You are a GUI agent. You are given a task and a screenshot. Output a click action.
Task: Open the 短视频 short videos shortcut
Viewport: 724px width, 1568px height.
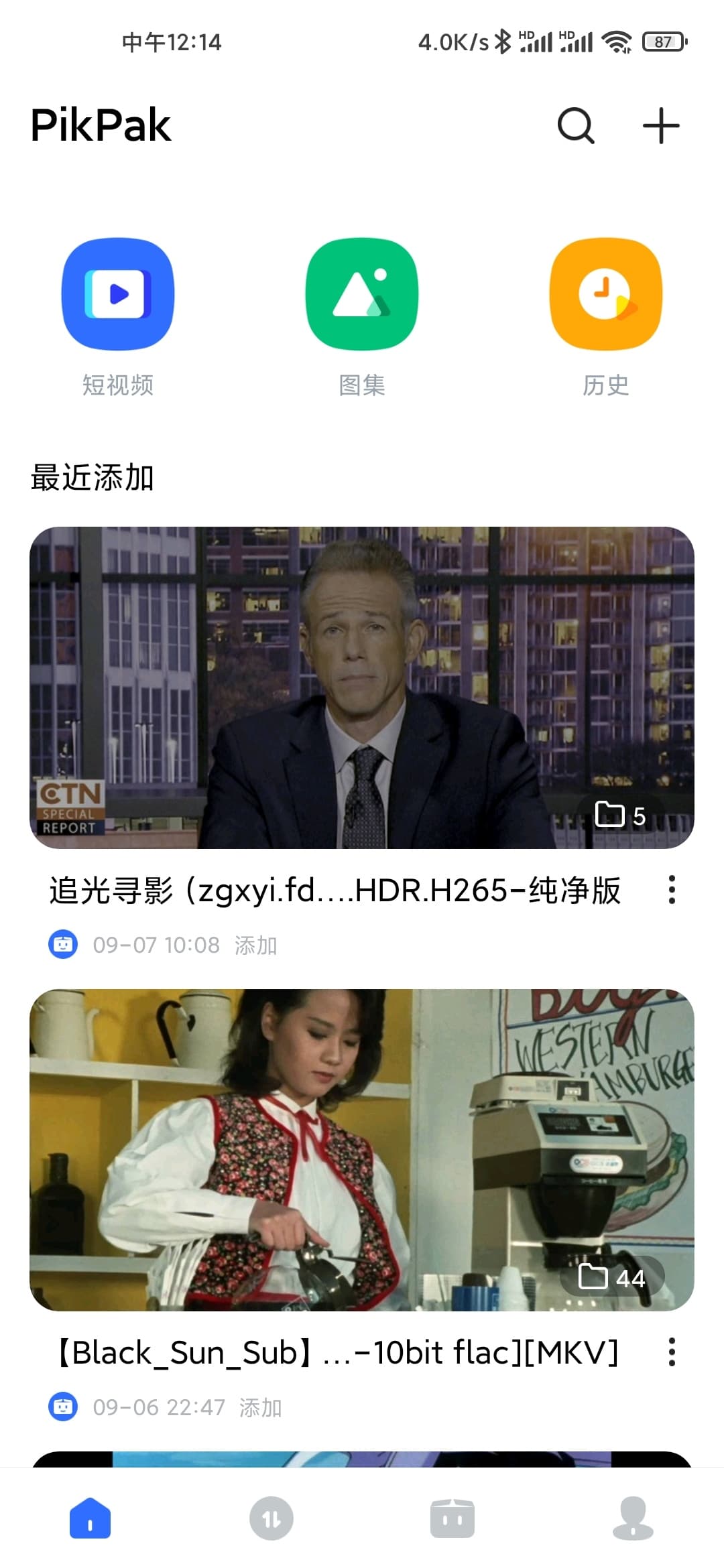tap(118, 295)
